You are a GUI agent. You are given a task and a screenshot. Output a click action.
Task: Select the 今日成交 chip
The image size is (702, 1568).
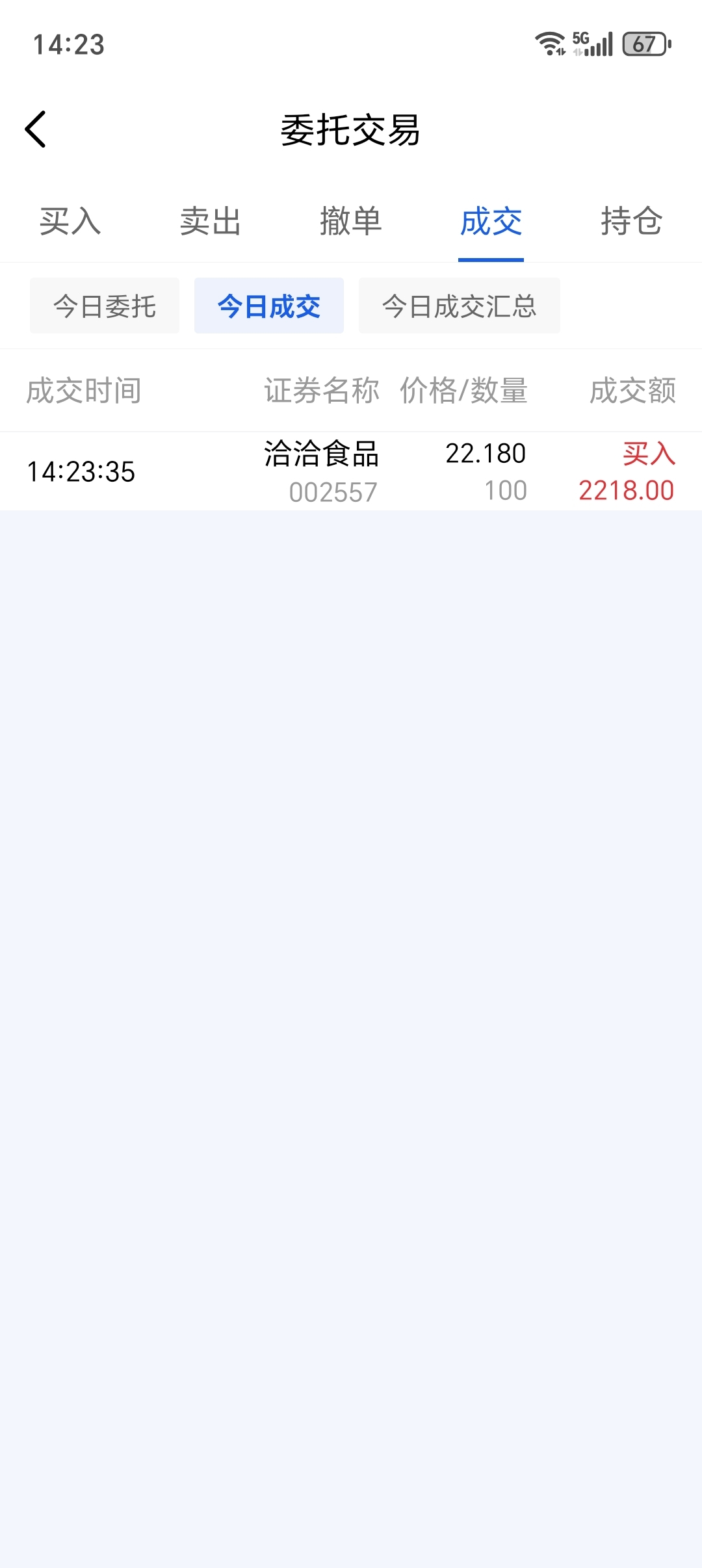pyautogui.click(x=269, y=306)
